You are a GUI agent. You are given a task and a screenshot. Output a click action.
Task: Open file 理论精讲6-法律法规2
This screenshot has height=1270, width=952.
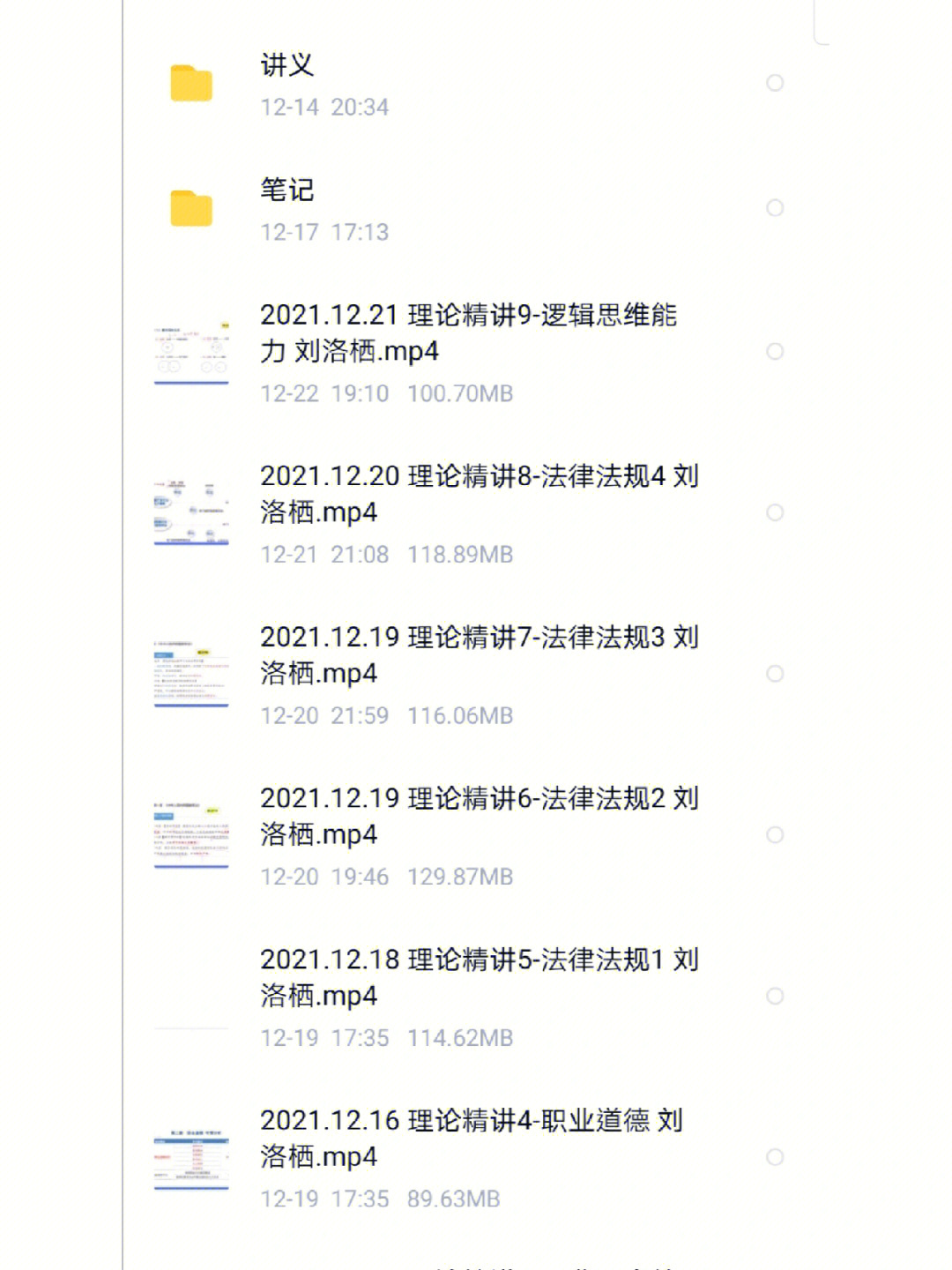[x=479, y=816]
